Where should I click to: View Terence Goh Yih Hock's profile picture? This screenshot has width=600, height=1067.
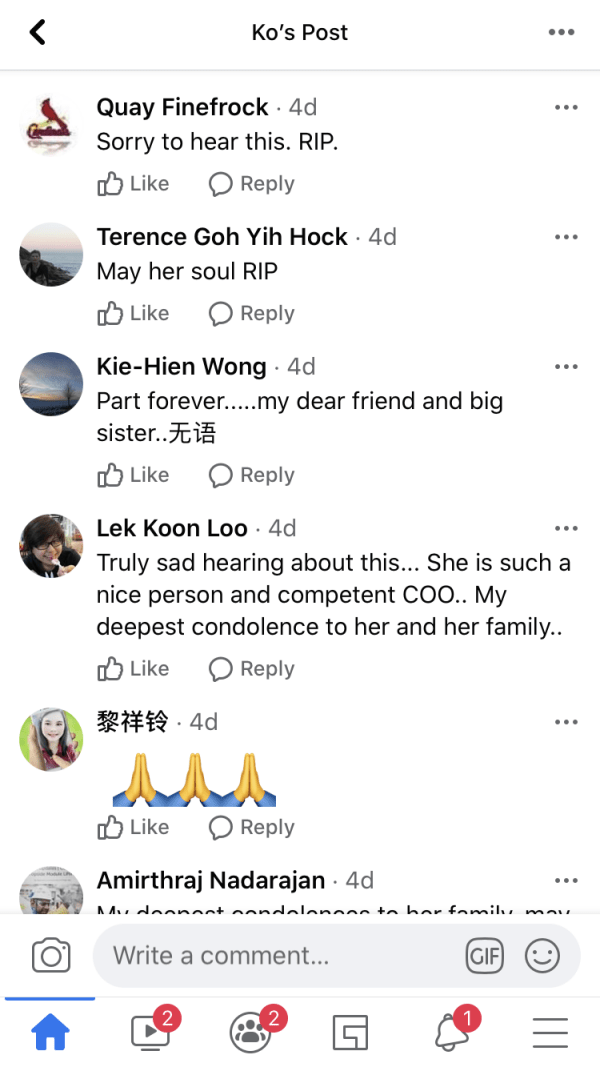tap(51, 254)
